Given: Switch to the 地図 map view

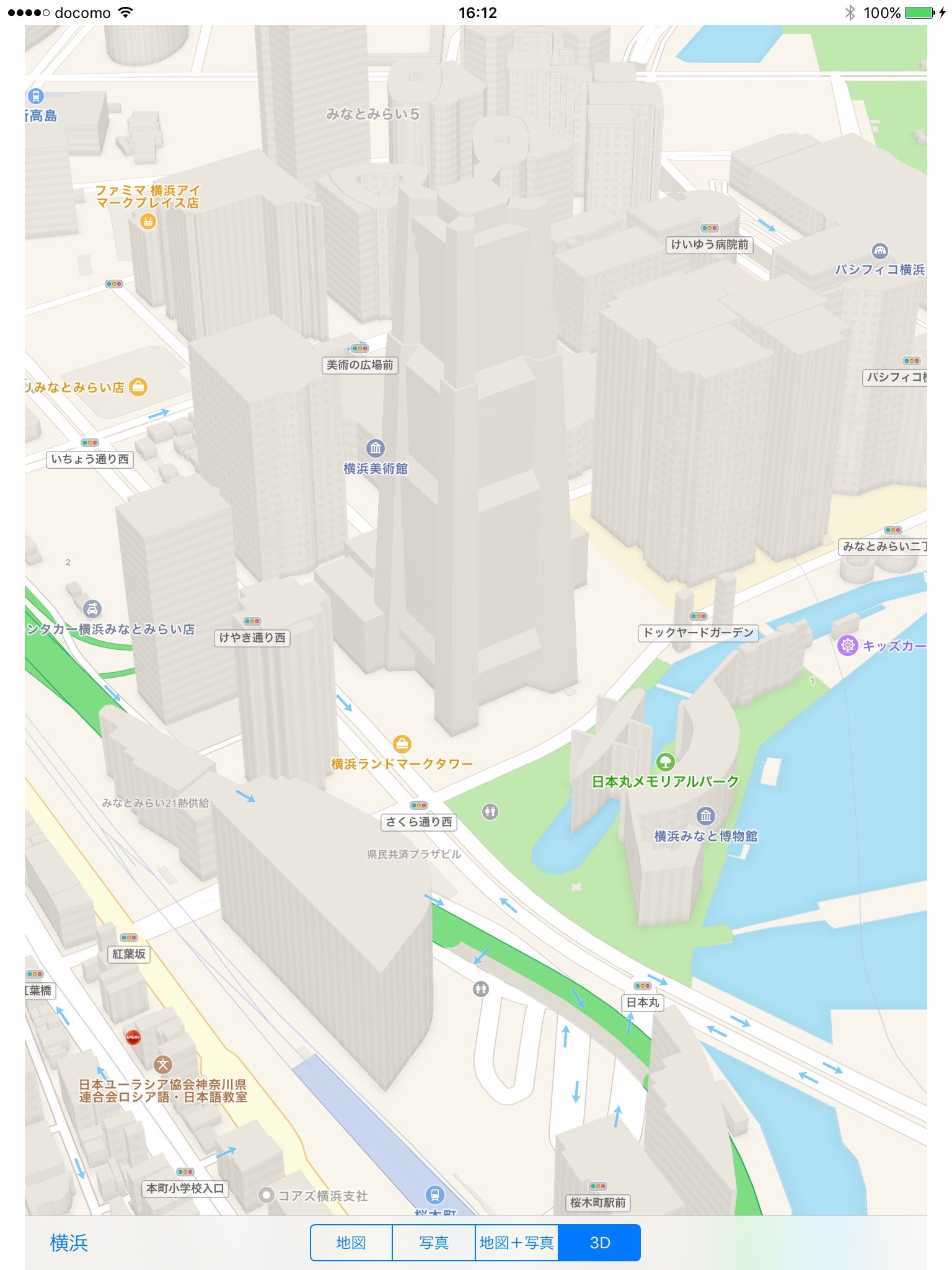Looking at the screenshot, I should pos(351,1242).
